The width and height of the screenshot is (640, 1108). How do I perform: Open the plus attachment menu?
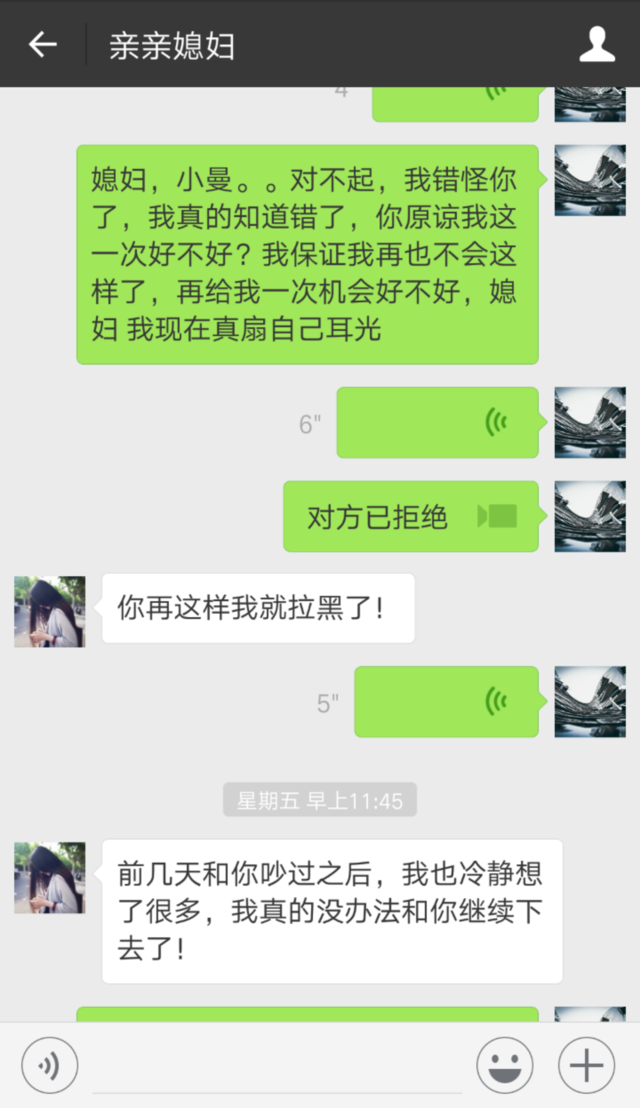click(586, 1066)
